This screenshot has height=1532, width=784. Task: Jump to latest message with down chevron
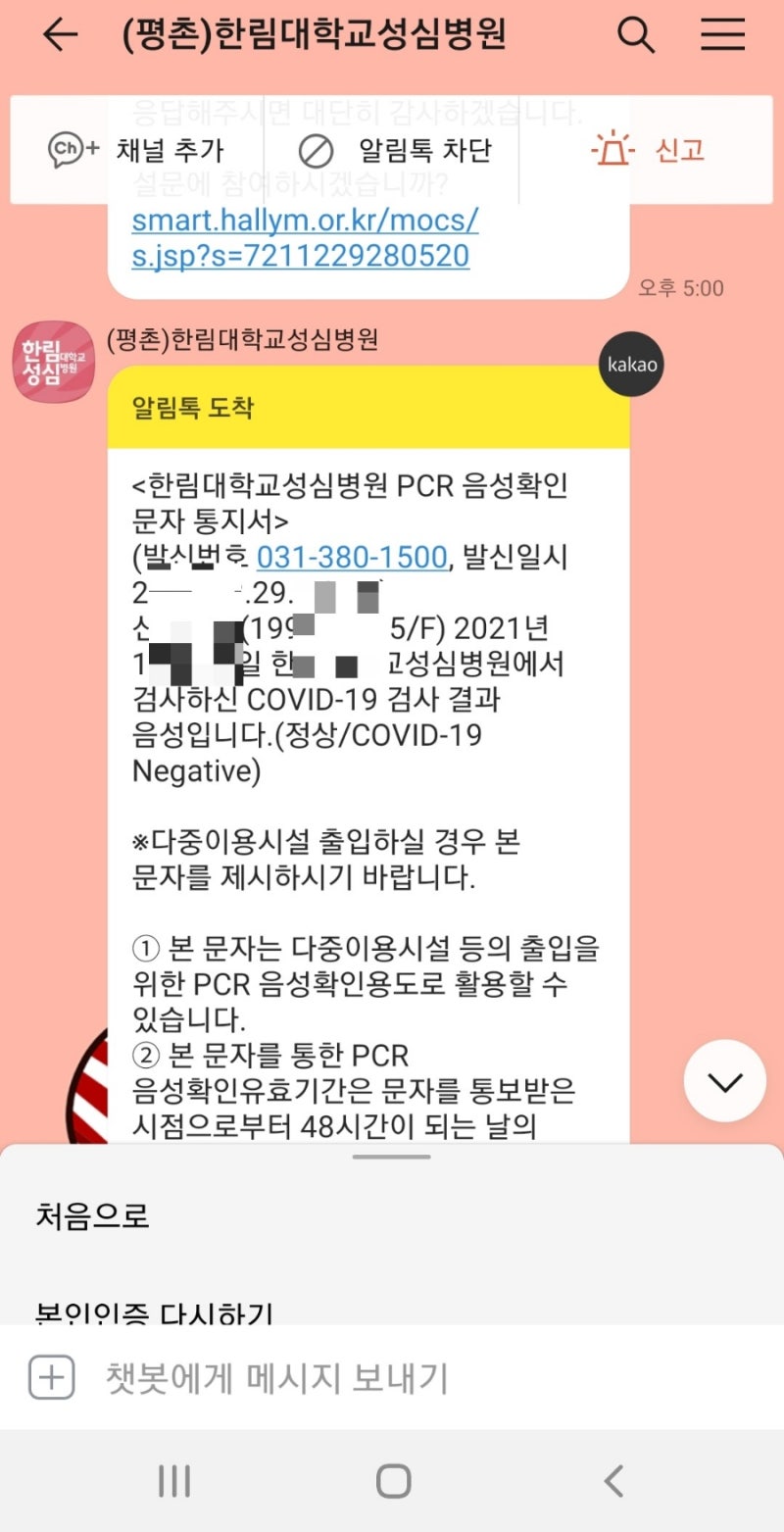(725, 1081)
